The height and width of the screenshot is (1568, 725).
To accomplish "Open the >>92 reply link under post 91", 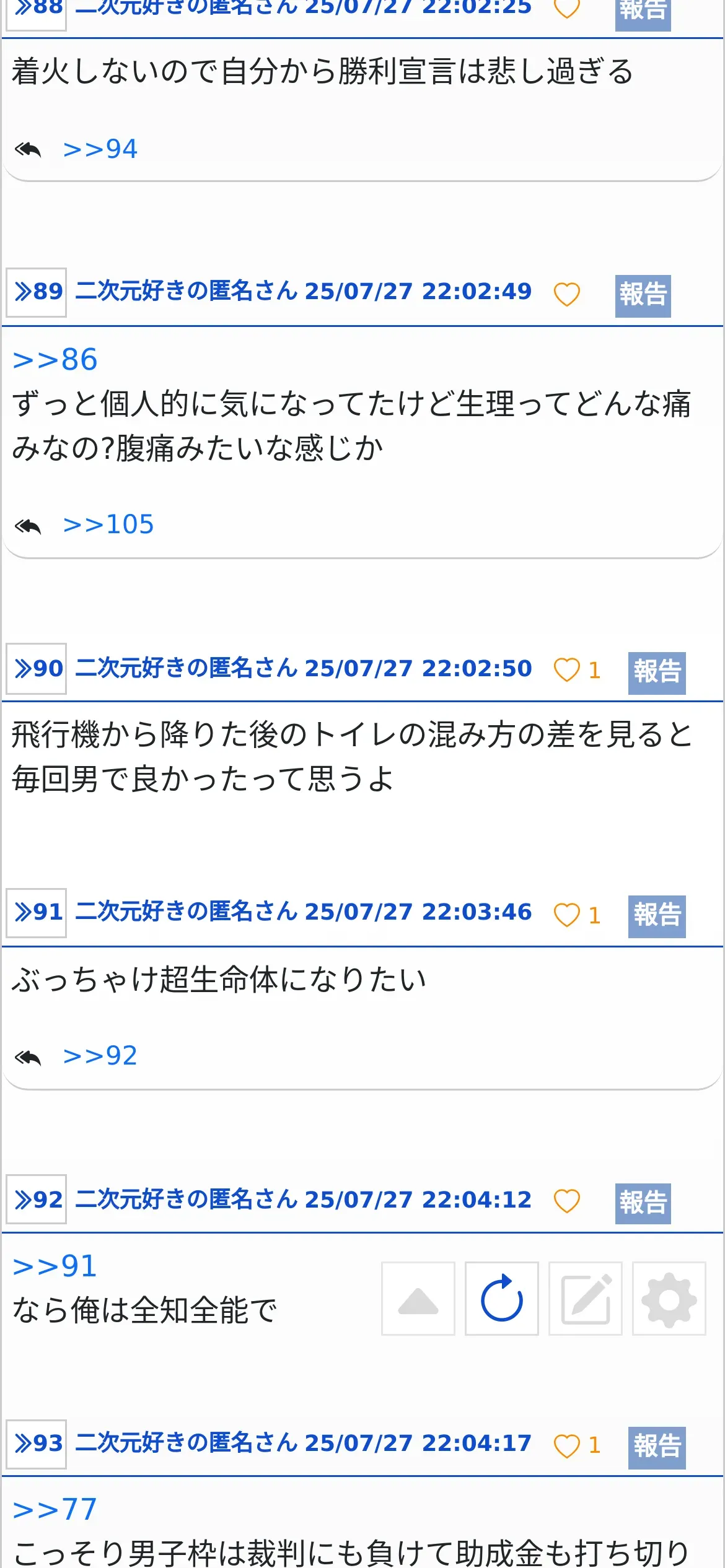I will (x=100, y=1056).
